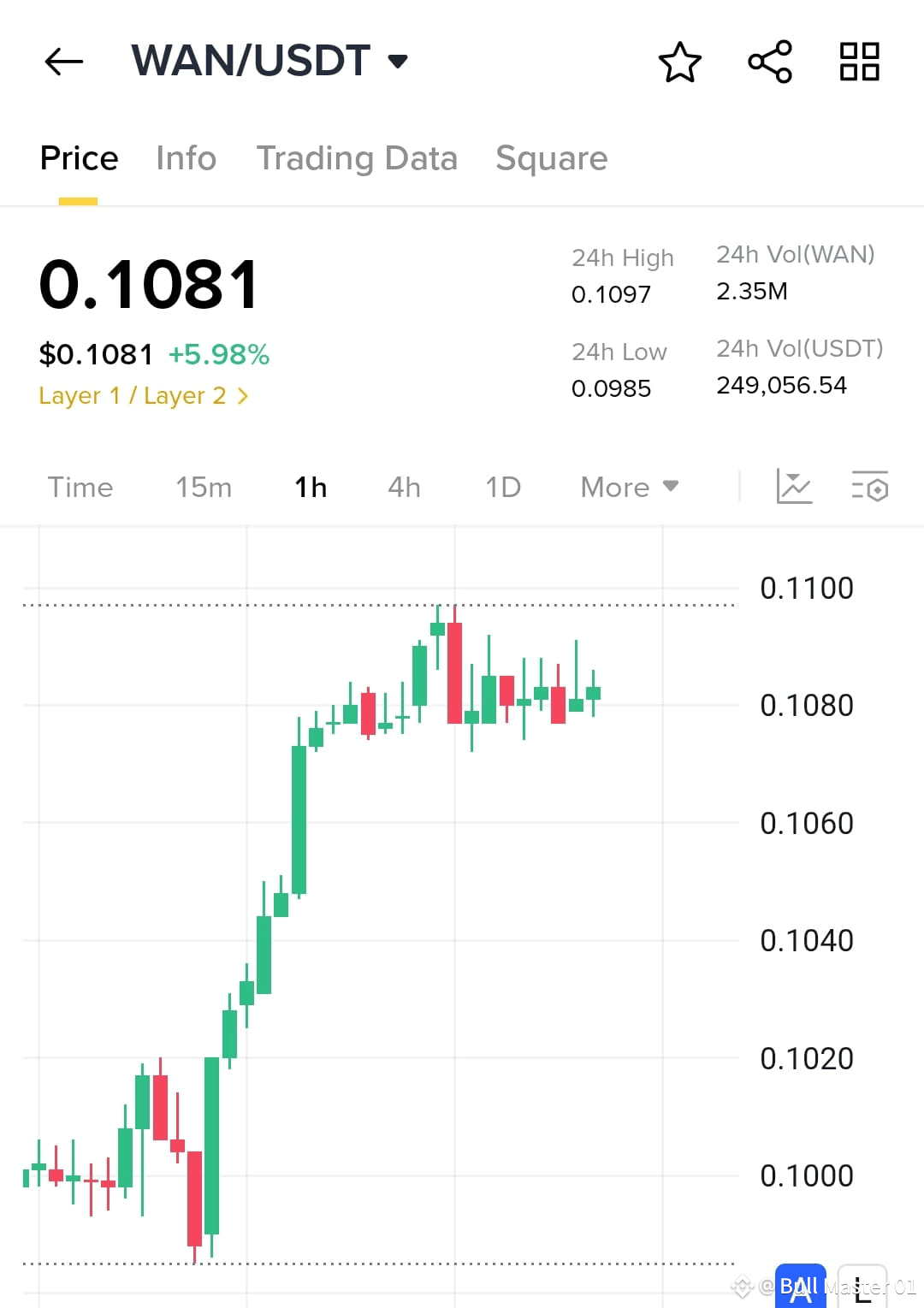Expand the Layer 1 / Layer 2 chevron
The image size is (924, 1308).
244,395
